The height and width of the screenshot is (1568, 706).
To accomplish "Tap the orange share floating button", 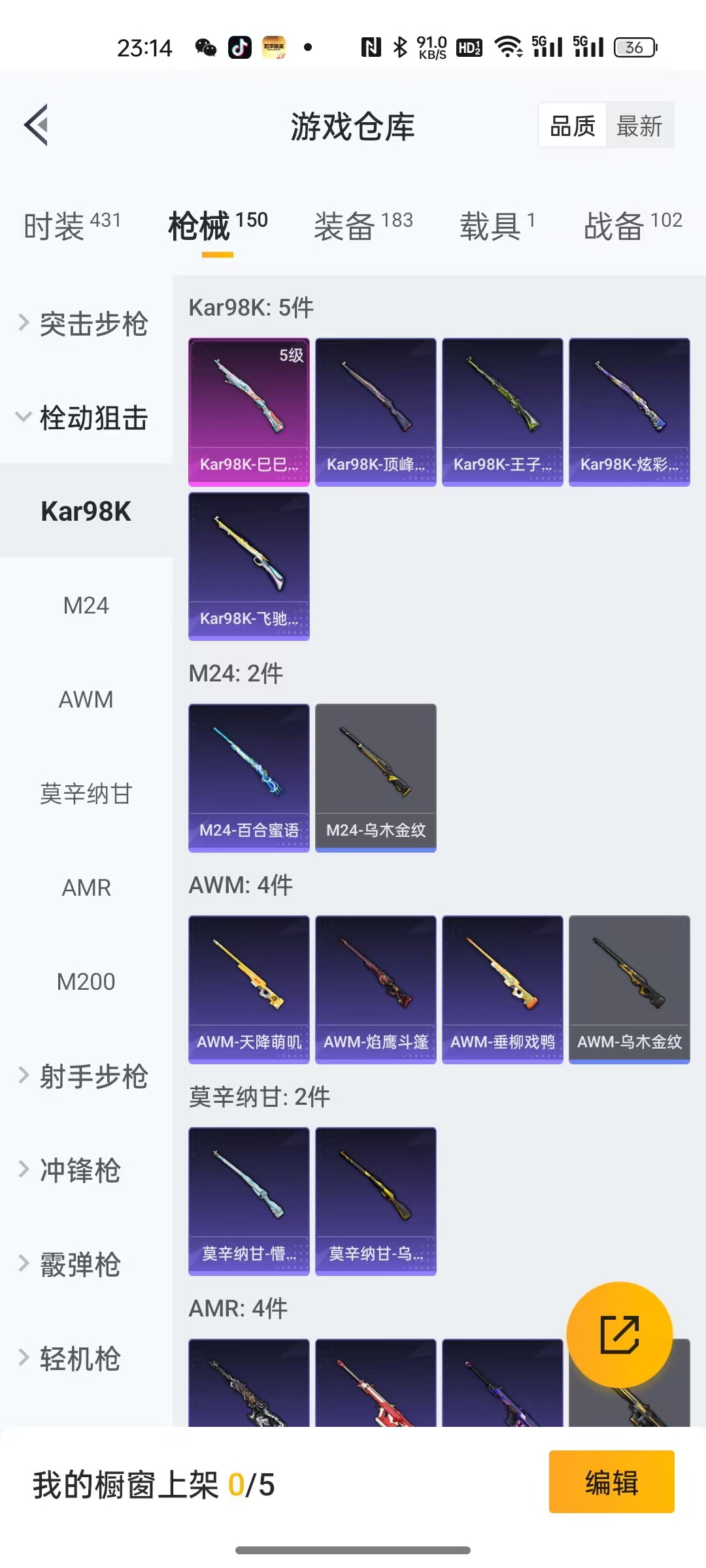I will coord(619,1335).
